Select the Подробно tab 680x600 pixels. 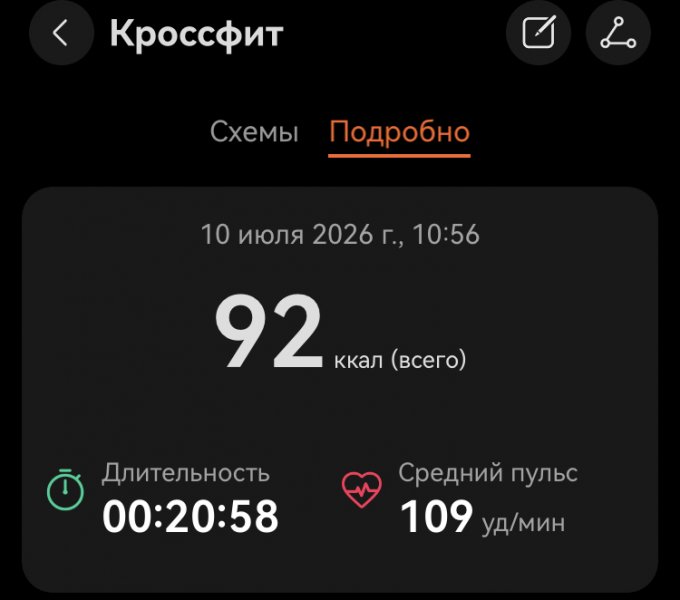[x=399, y=132]
